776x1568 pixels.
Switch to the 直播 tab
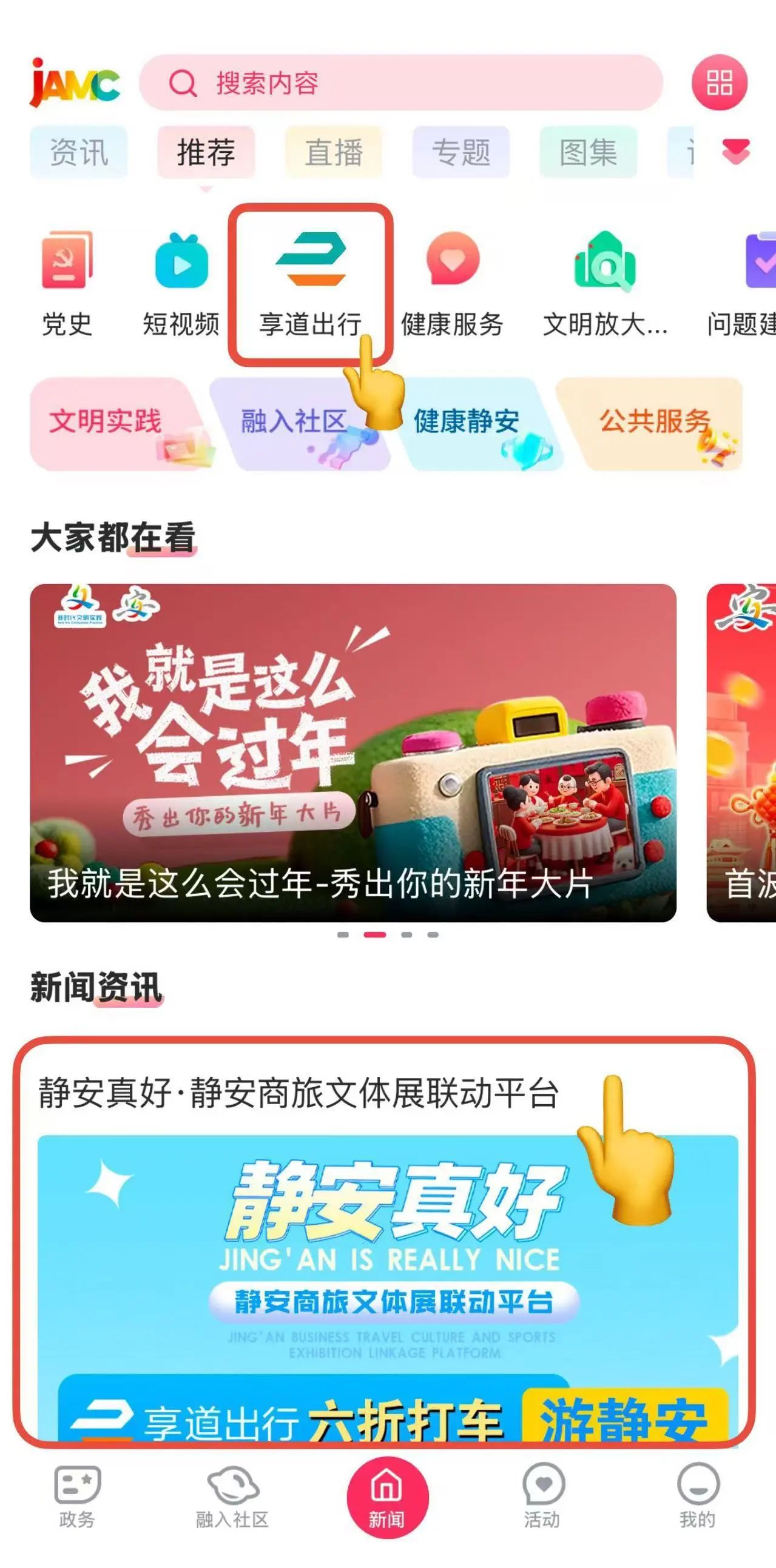pos(333,152)
